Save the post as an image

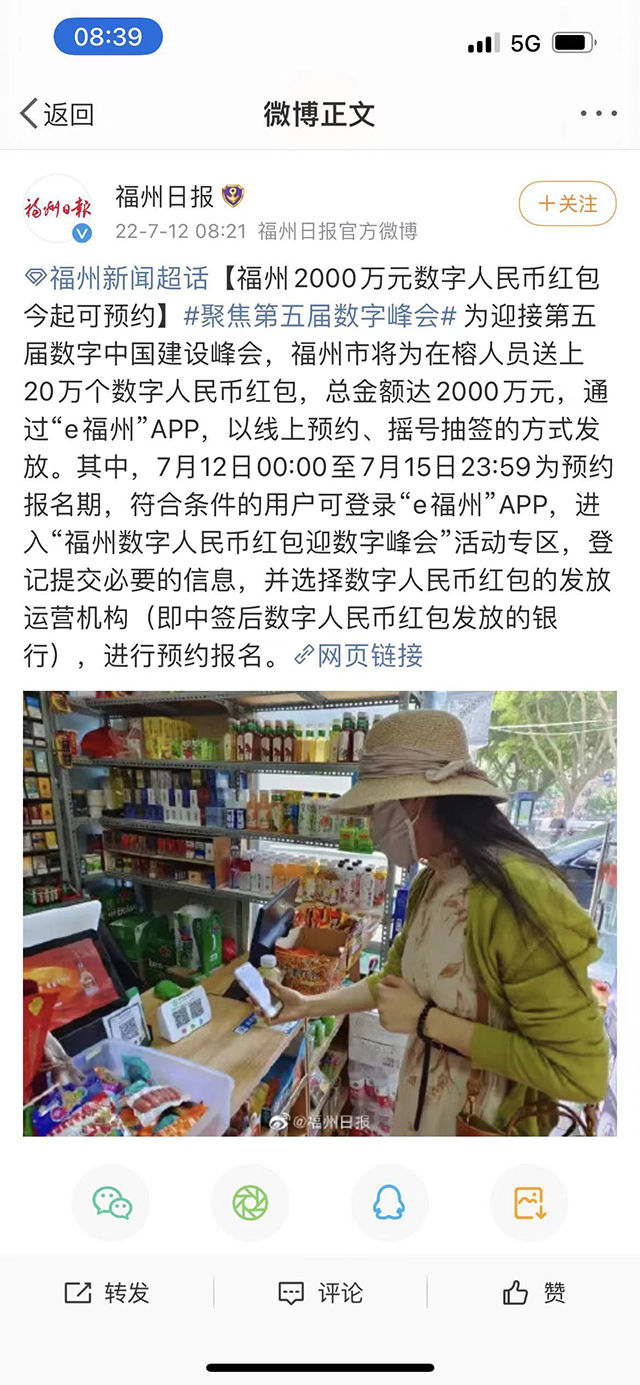pyautogui.click(x=529, y=1203)
